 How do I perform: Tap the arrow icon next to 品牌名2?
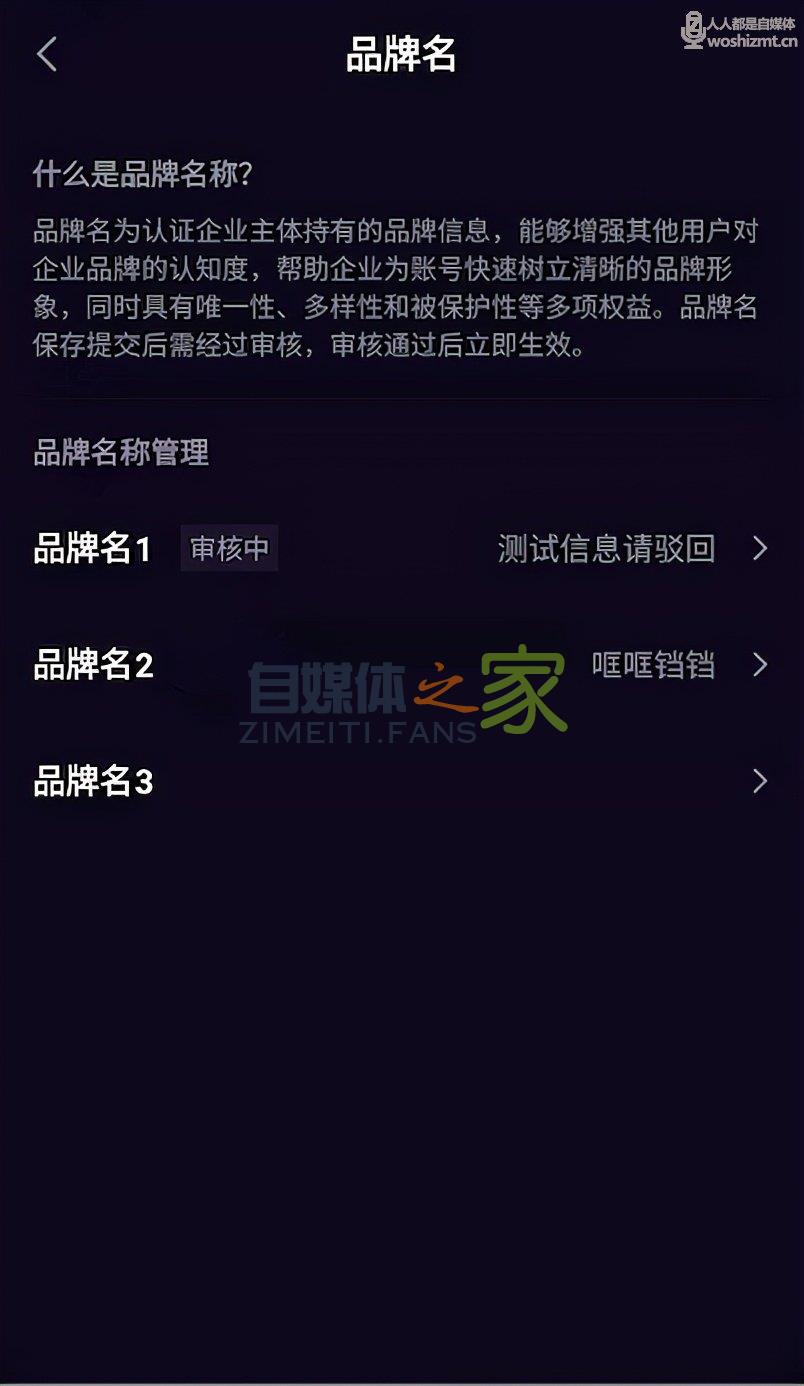[759, 665]
